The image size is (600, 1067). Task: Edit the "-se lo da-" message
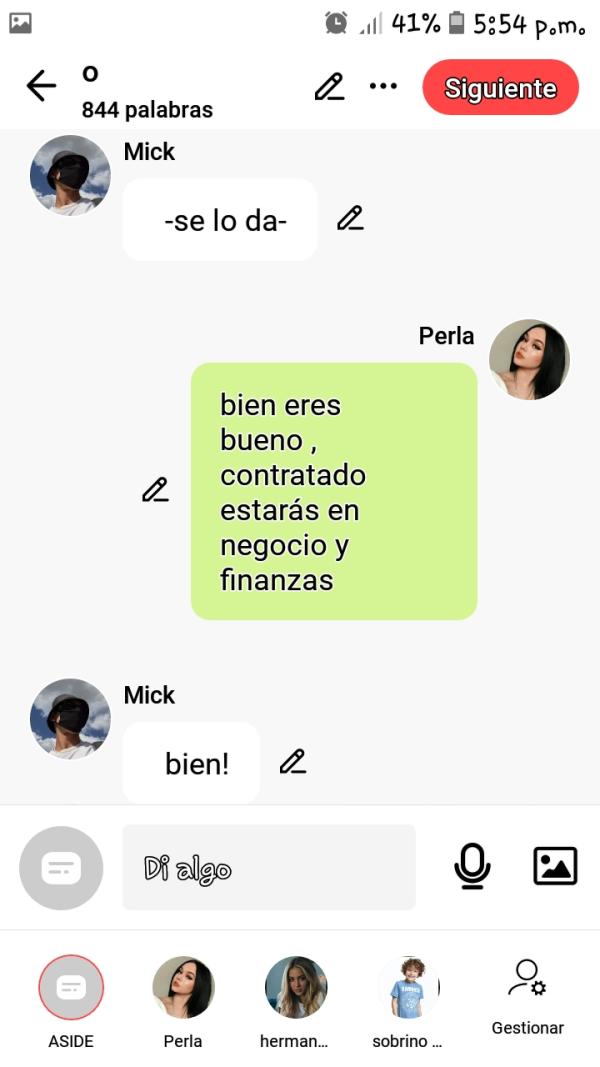tap(350, 218)
